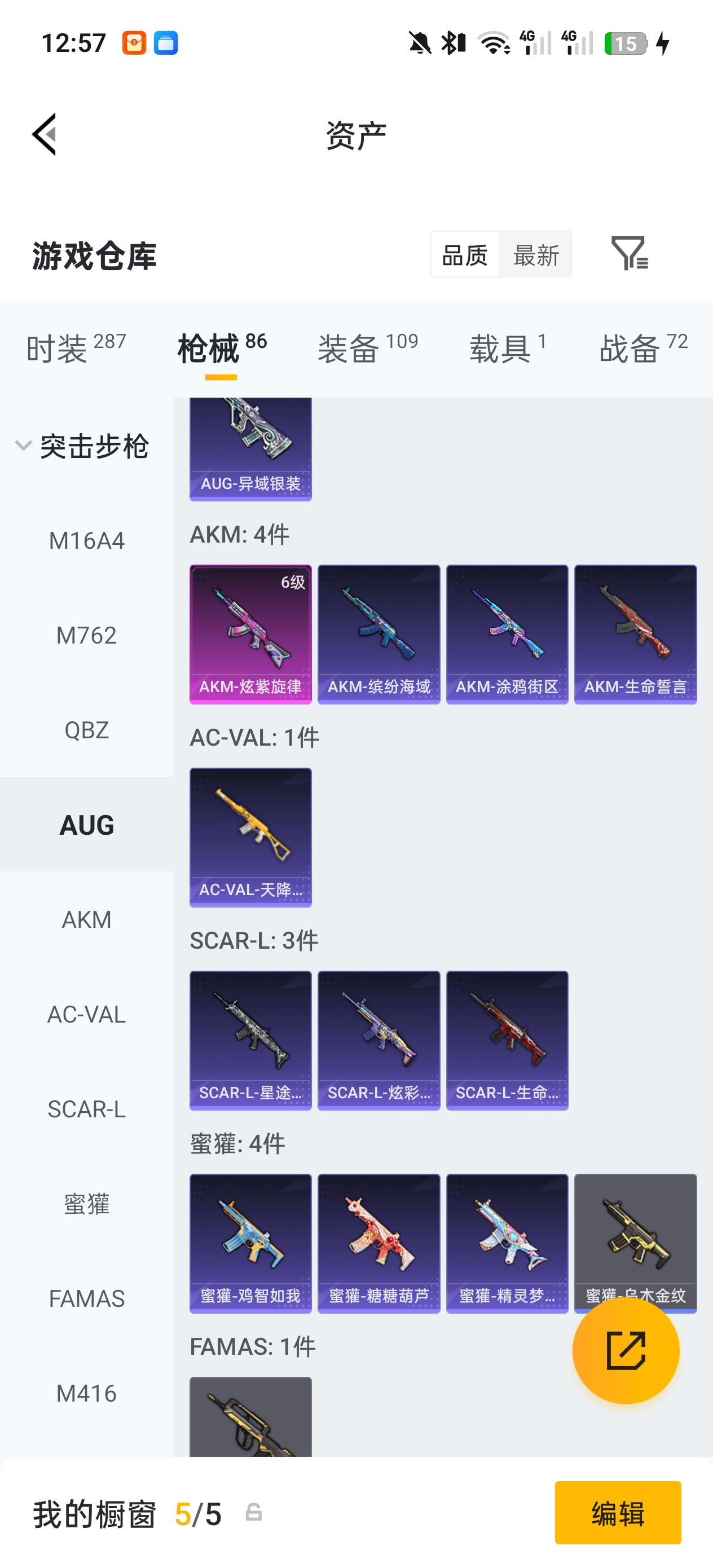Go back using the top-left arrow
Viewport: 713px width, 1568px height.
45,135
